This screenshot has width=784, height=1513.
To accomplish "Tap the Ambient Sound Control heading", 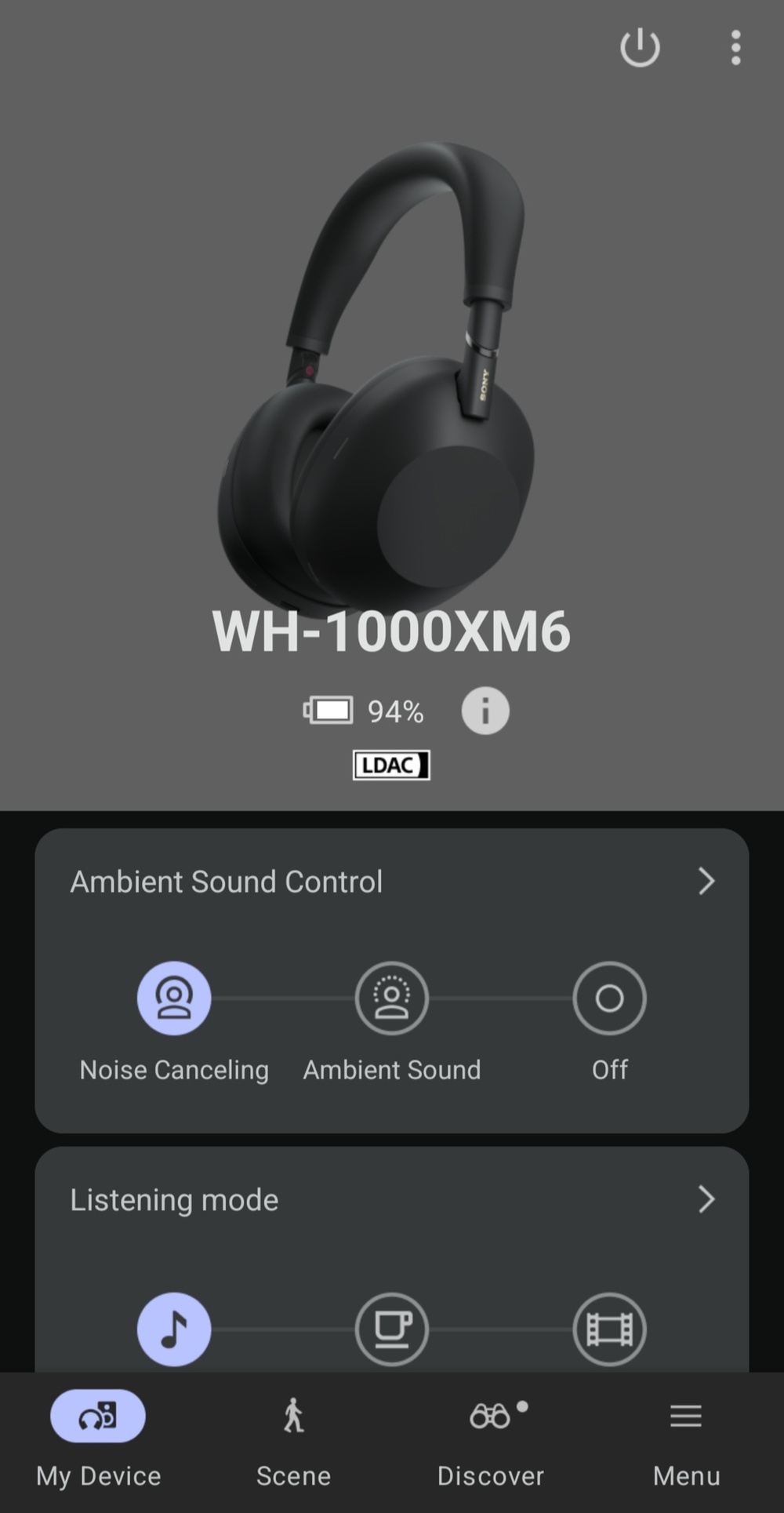I will 227,882.
